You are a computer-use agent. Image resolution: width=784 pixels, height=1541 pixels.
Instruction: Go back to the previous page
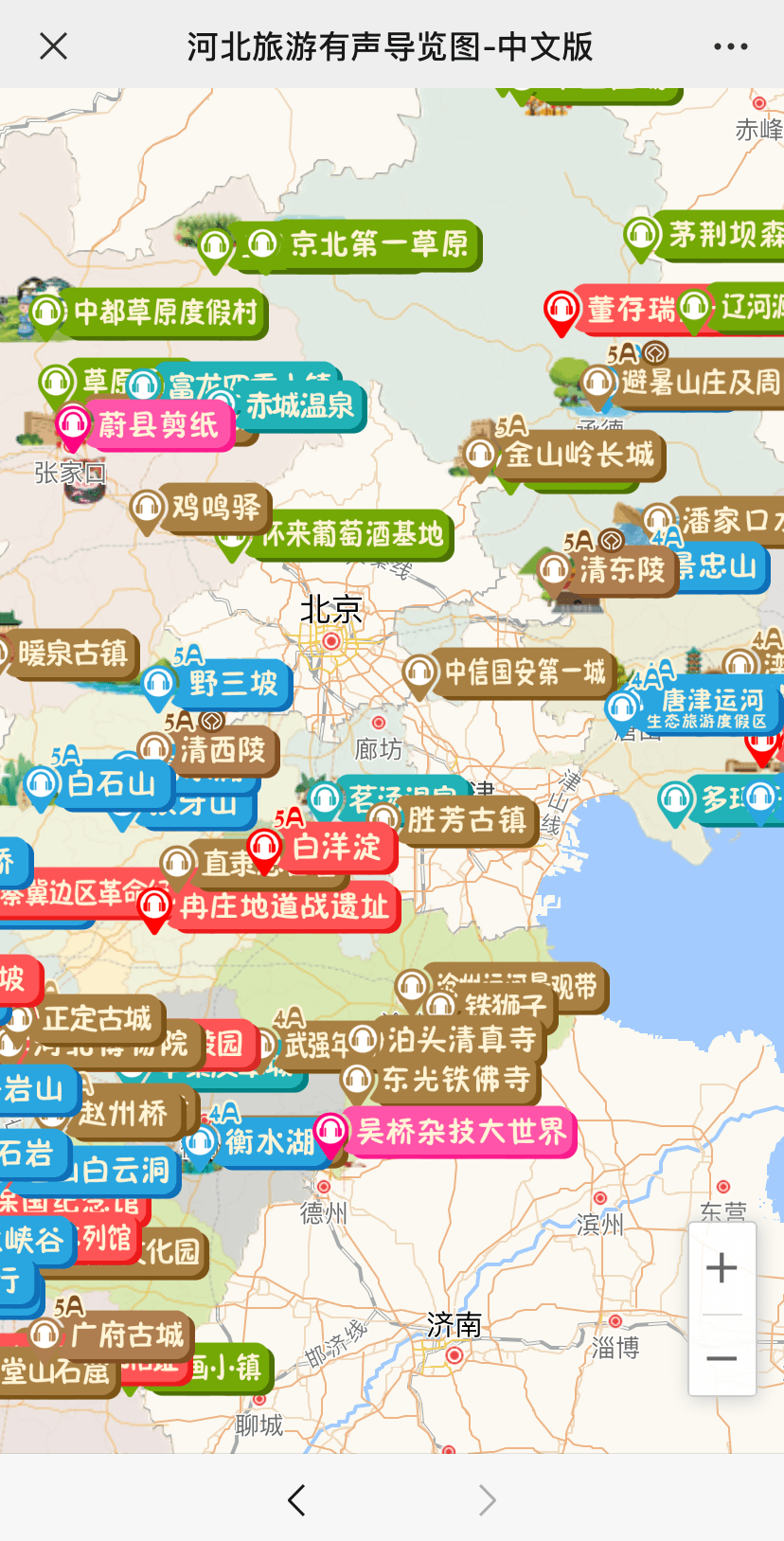coord(296,1500)
